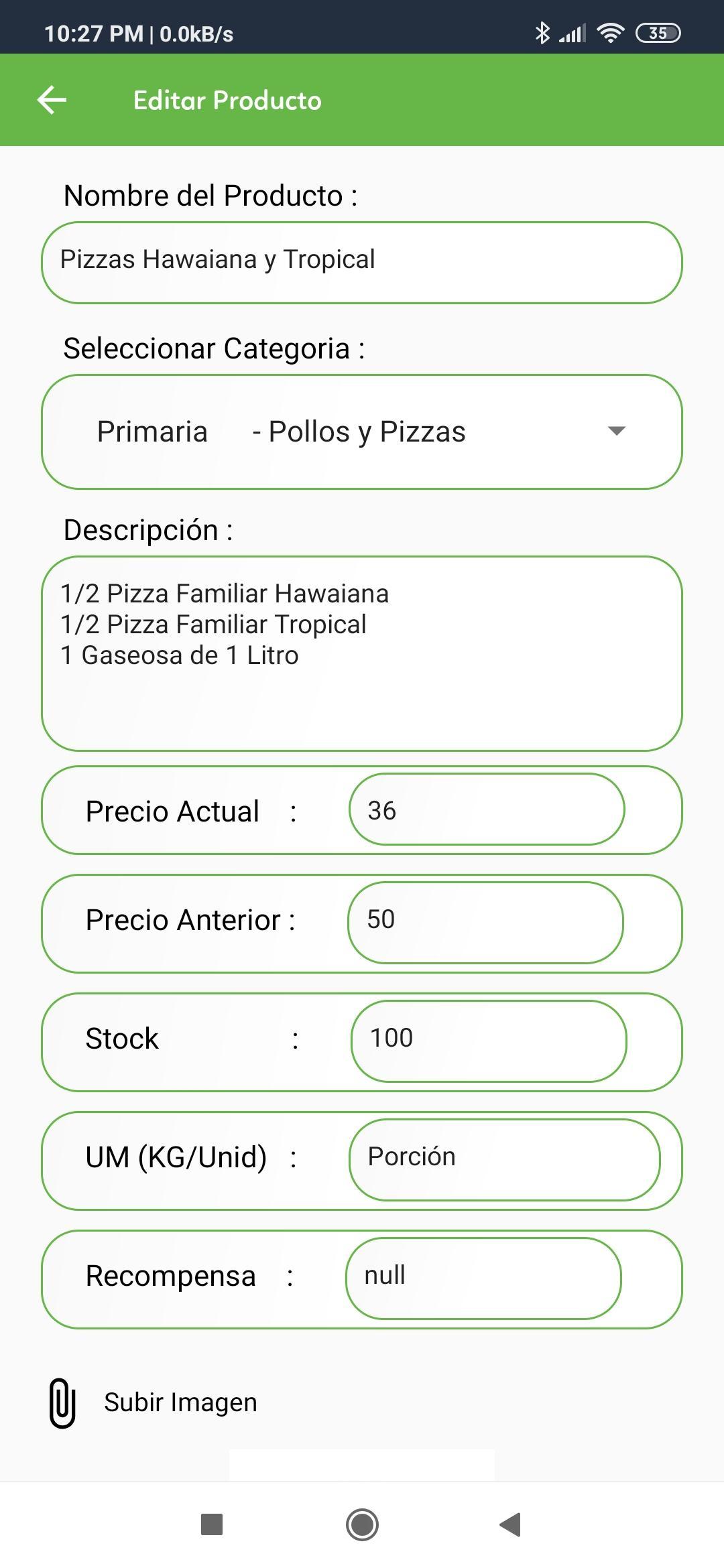Change the Precio Anterior value of 50
Screen dimensions: 724x1568
coord(485,923)
